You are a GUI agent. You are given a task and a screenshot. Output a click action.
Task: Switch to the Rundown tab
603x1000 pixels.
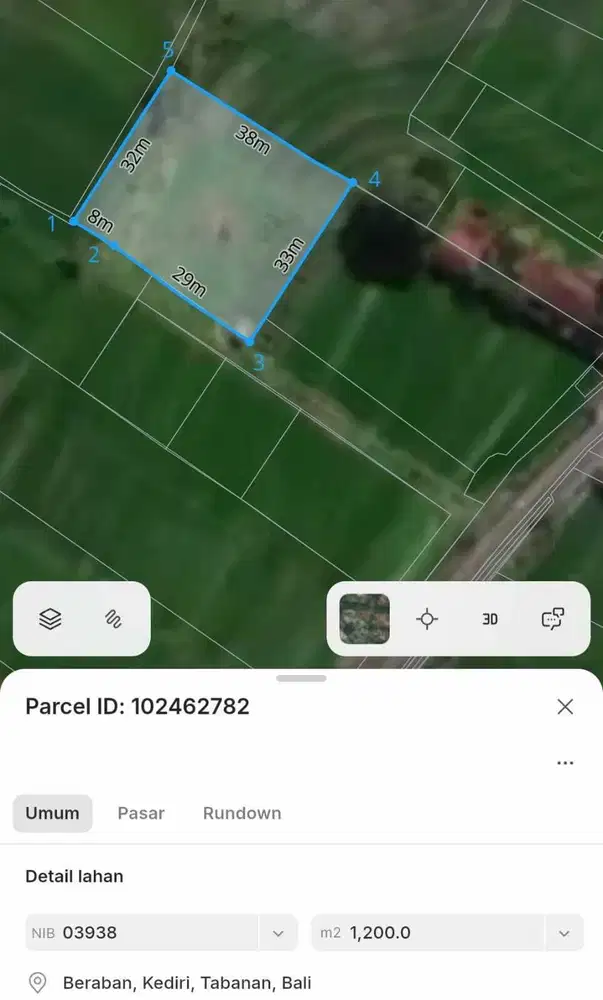242,813
